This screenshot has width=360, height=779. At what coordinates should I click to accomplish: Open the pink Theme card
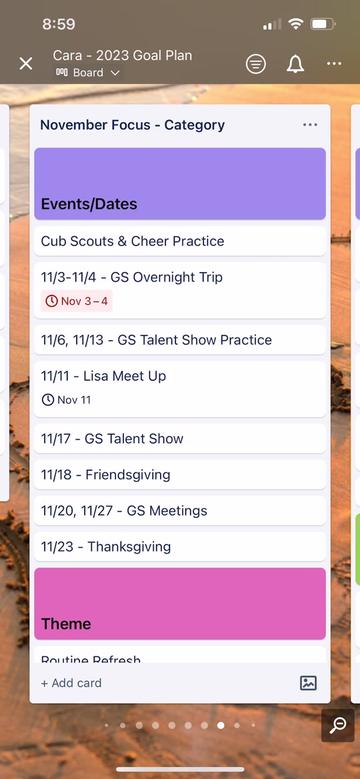[x=180, y=604]
